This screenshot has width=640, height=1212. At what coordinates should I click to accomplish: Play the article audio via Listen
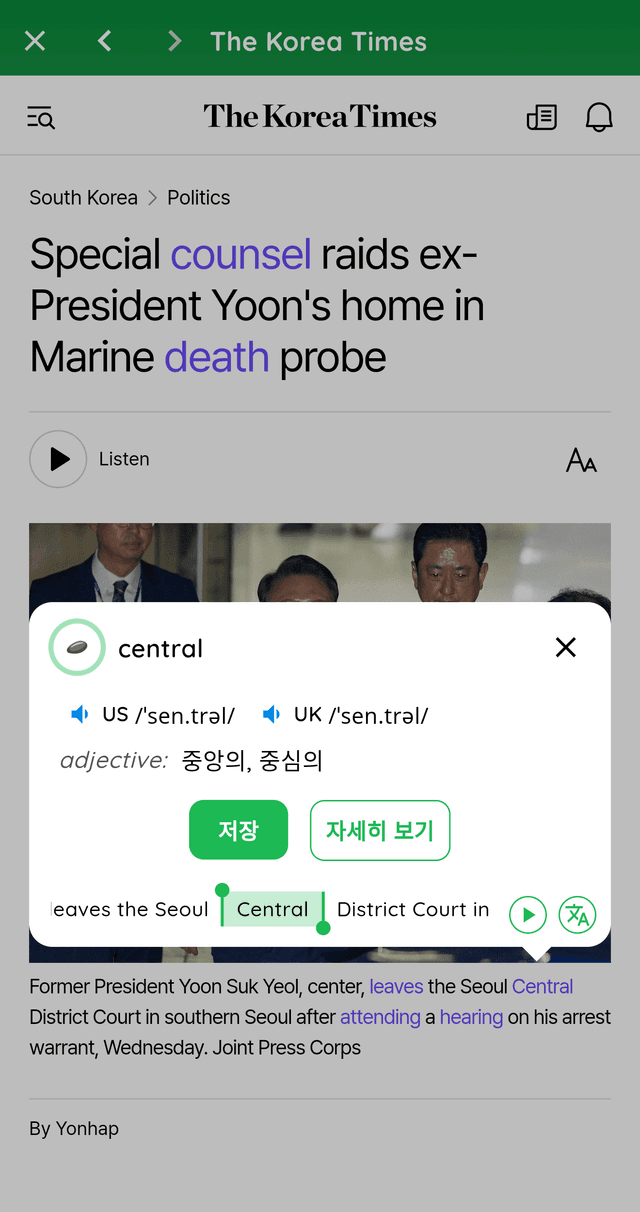click(58, 459)
